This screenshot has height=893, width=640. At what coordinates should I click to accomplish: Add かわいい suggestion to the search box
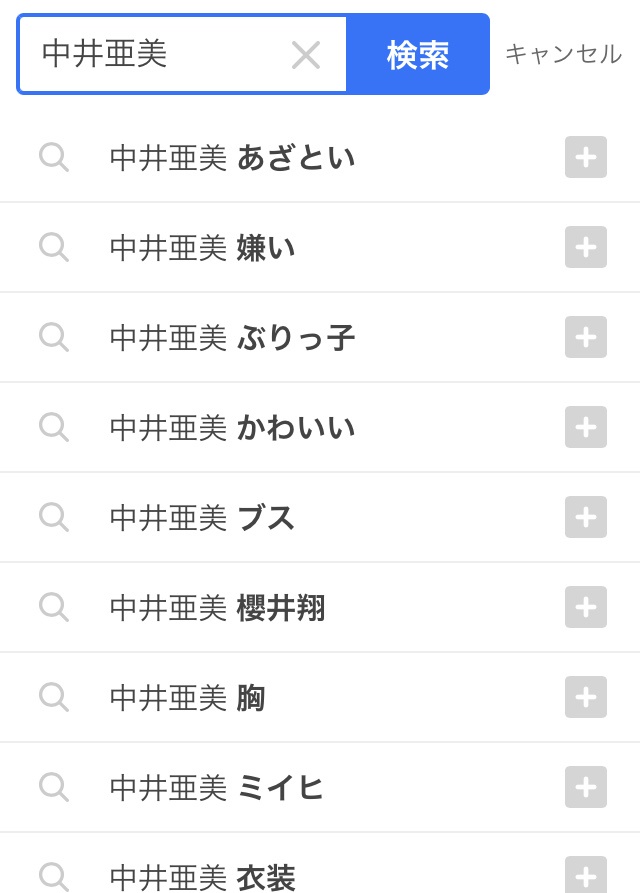point(586,427)
